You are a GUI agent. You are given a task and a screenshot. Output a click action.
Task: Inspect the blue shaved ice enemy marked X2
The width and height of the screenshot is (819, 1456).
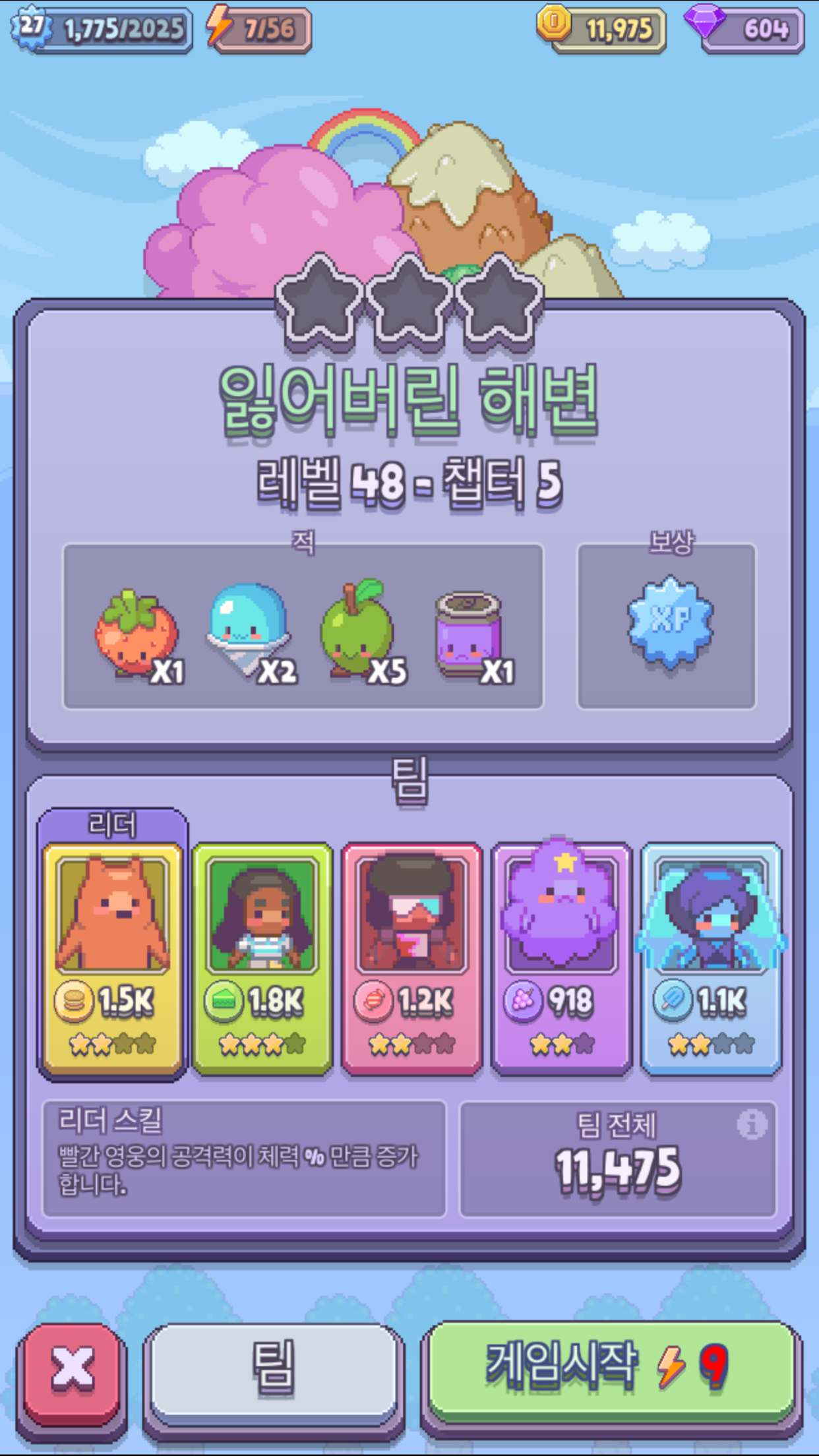249,630
